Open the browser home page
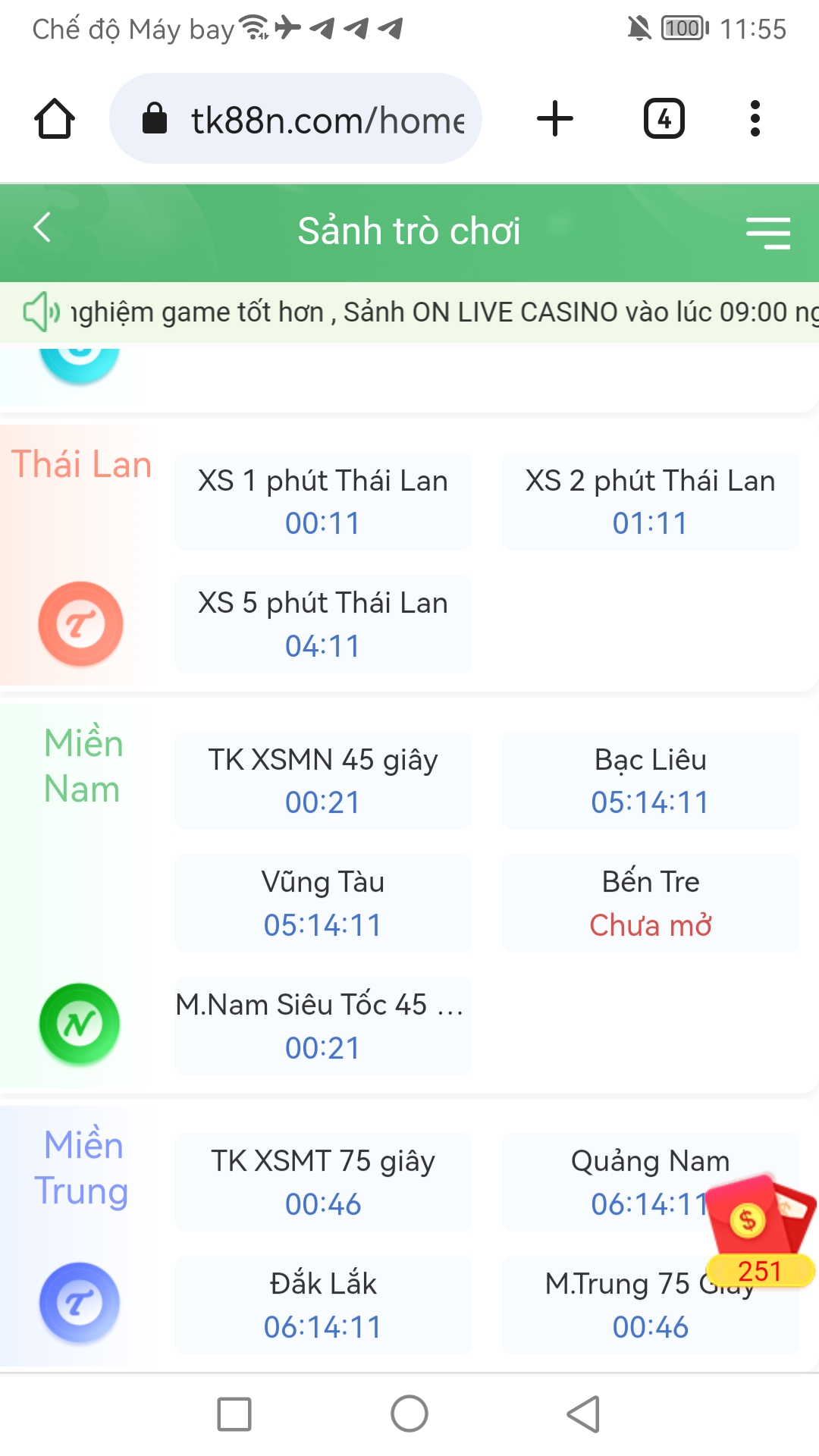 pos(55,119)
